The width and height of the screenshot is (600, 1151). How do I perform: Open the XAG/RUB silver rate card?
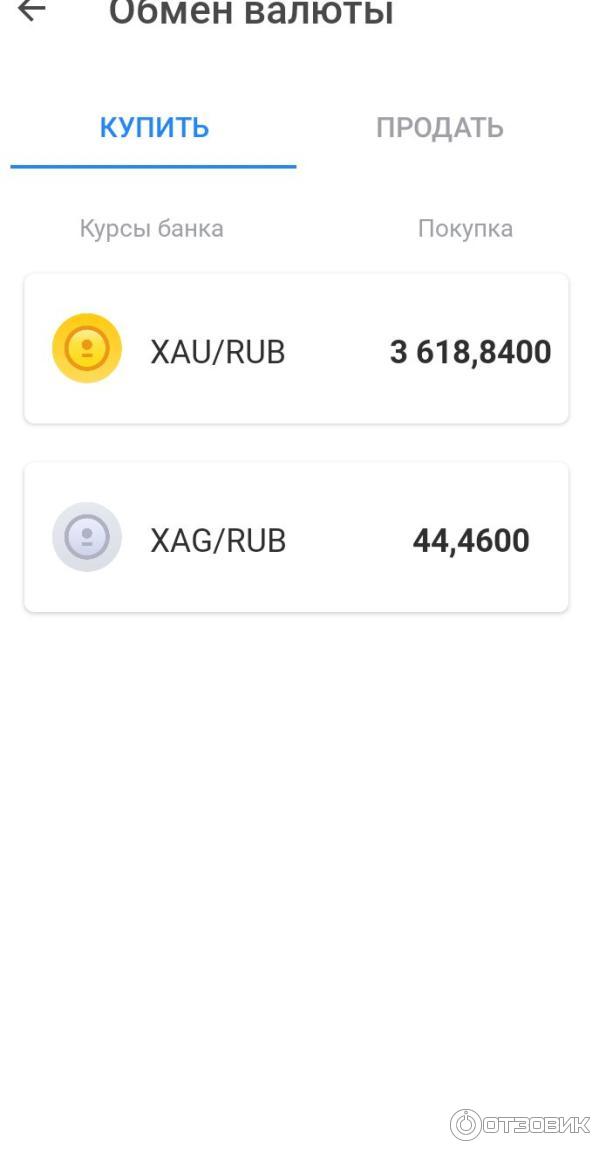click(296, 537)
